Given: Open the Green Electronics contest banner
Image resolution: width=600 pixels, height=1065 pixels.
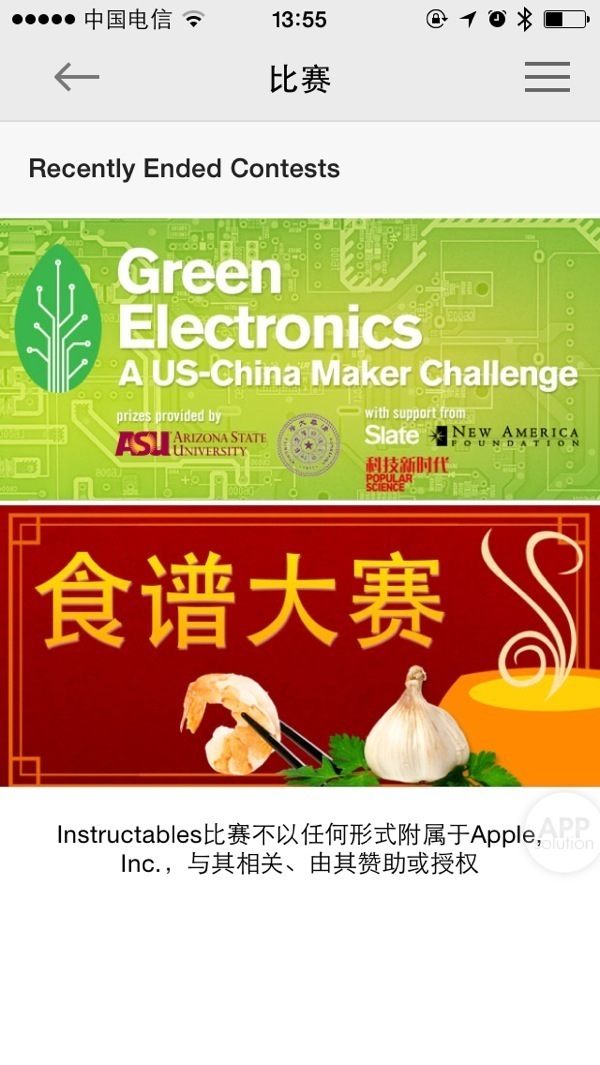Looking at the screenshot, I should pos(300,358).
